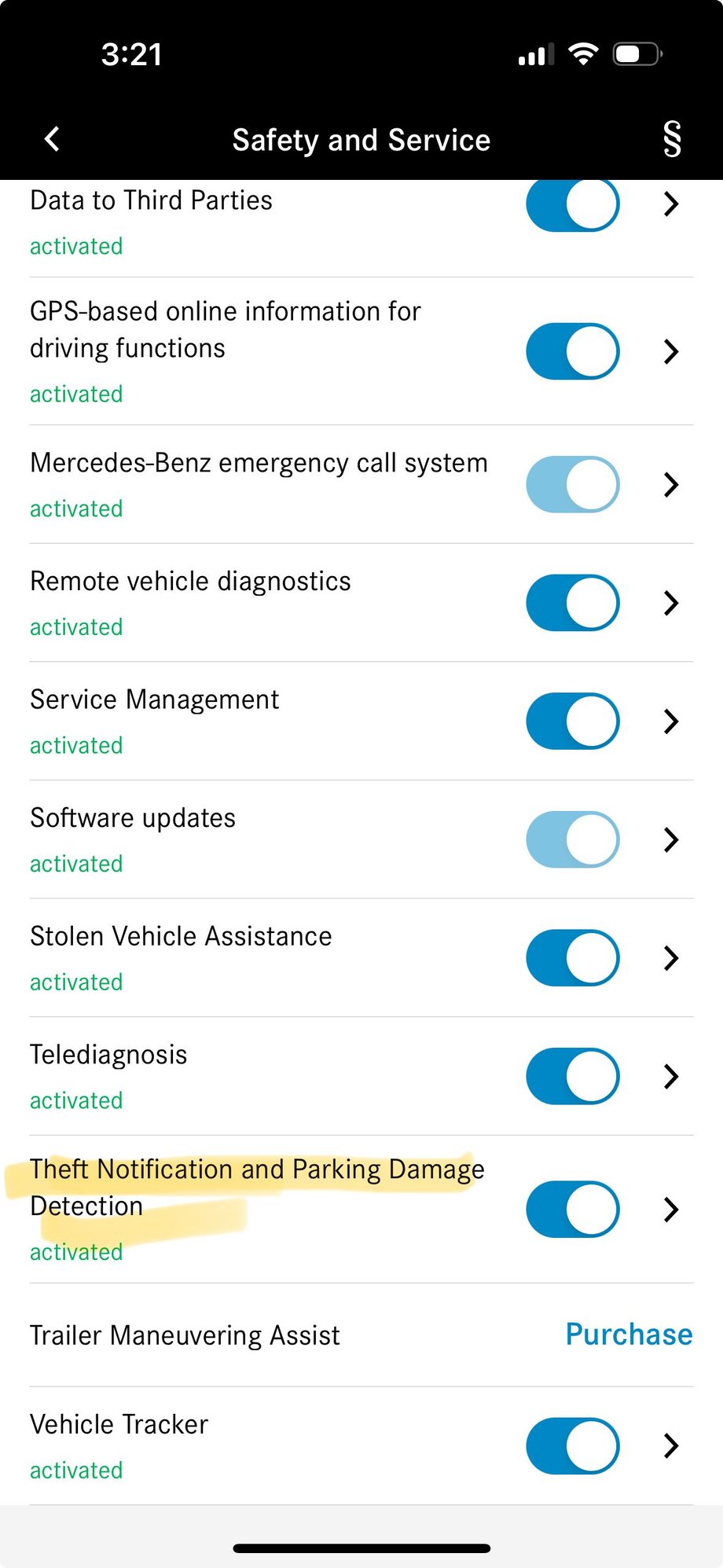
Task: Disable Stolen Vehicle Assistance
Action: pyautogui.click(x=572, y=957)
